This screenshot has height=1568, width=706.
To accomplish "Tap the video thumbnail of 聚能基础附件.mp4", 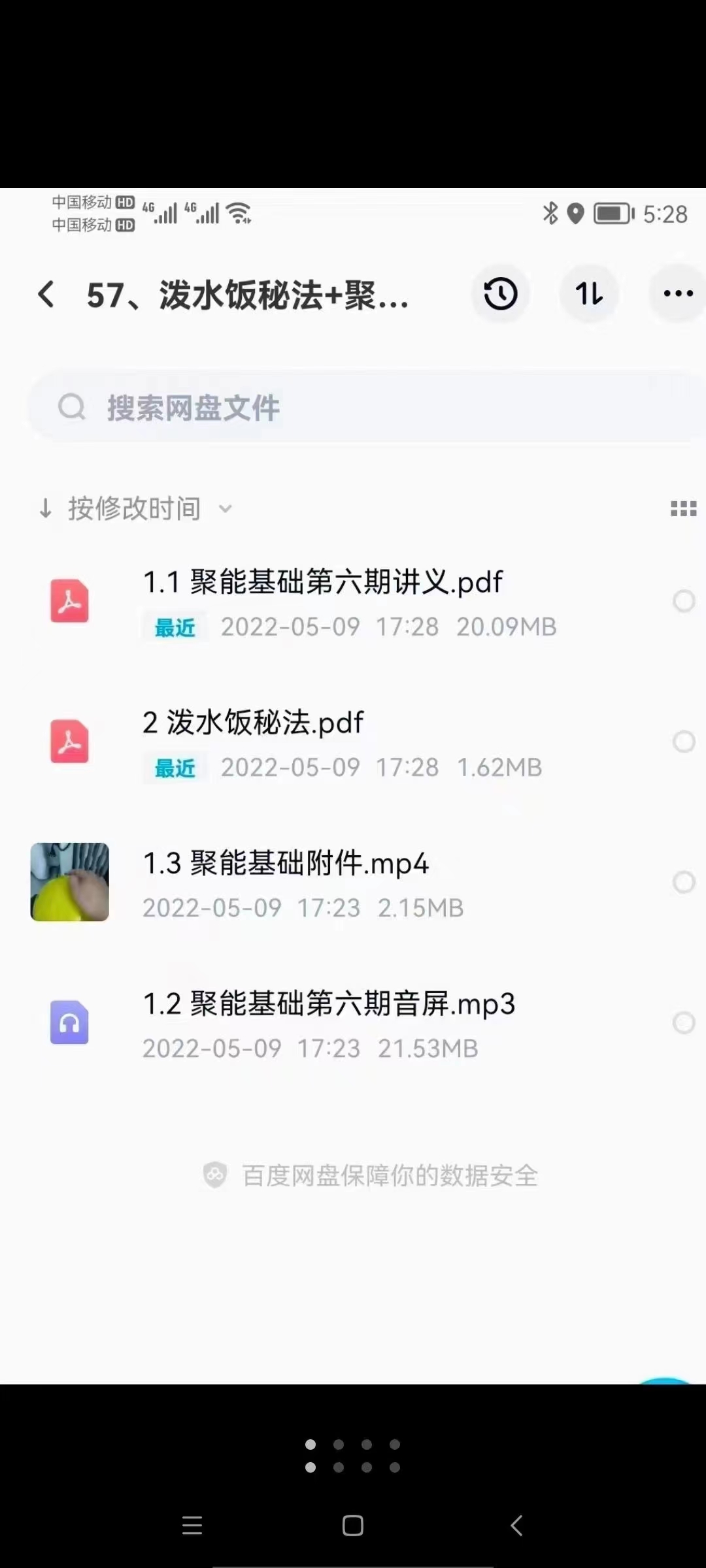I will pos(69,882).
